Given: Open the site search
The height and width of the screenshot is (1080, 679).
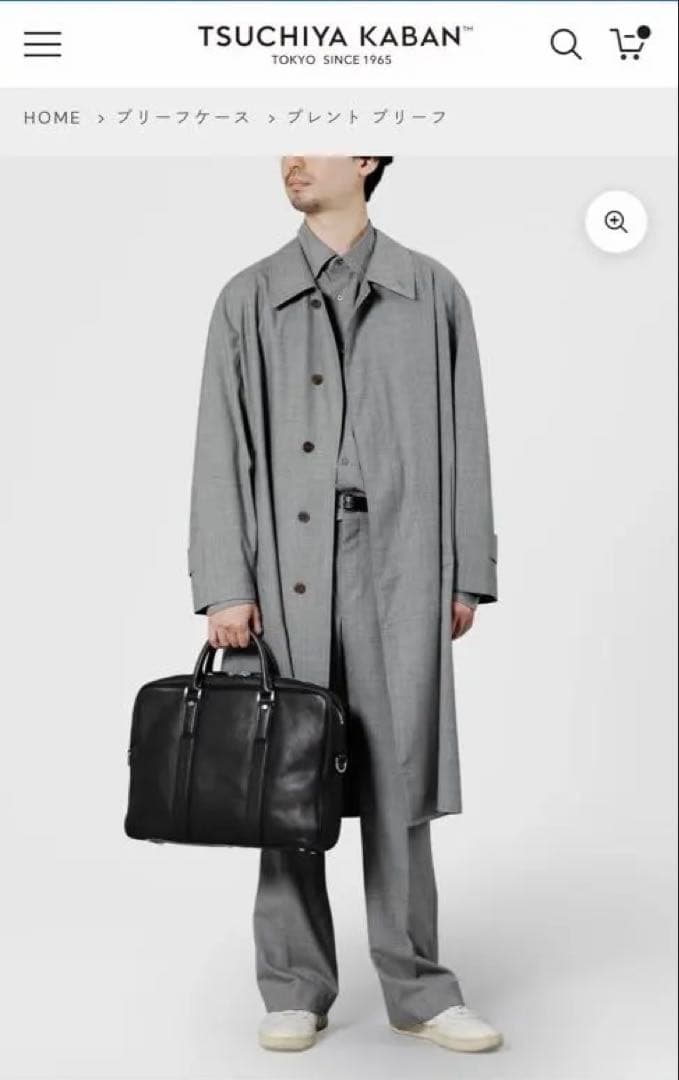Looking at the screenshot, I should pyautogui.click(x=565, y=44).
